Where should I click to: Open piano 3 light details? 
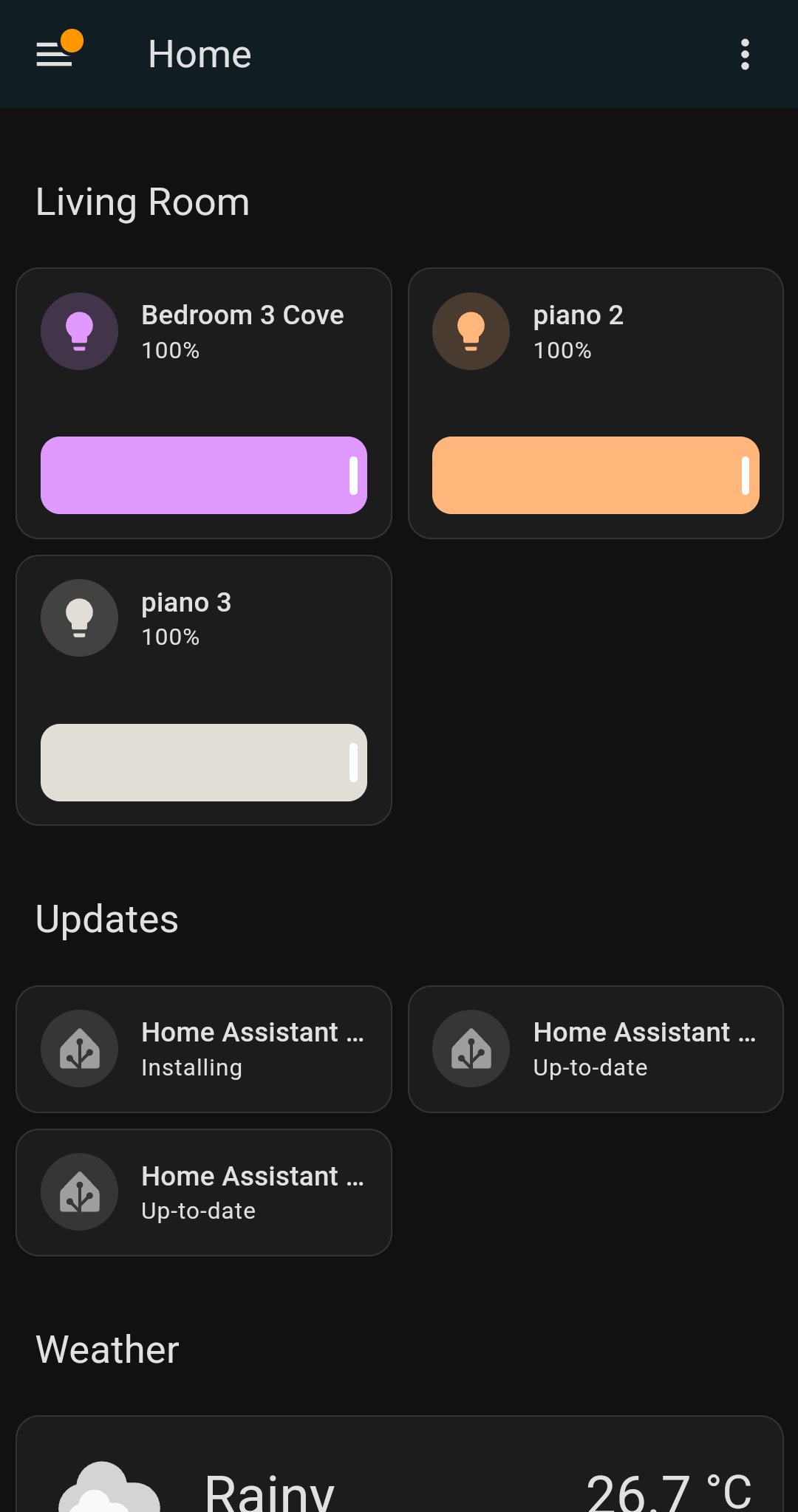point(244,618)
